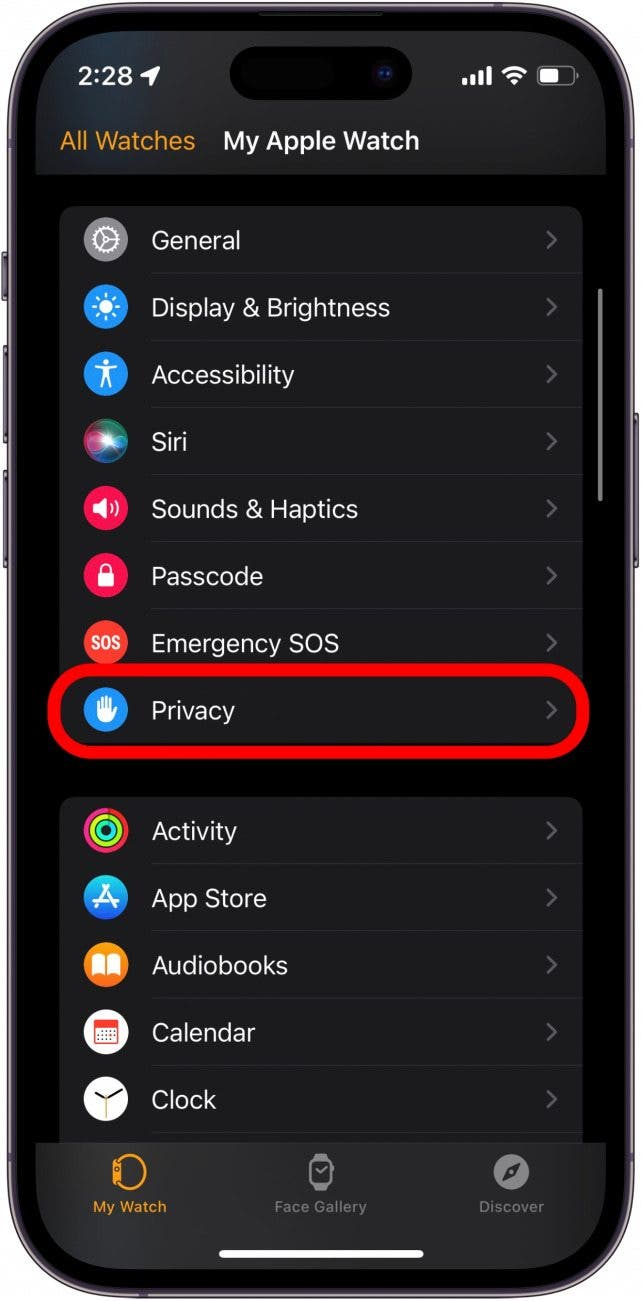Open Emergency SOS settings
642x1301 pixels.
coord(320,643)
